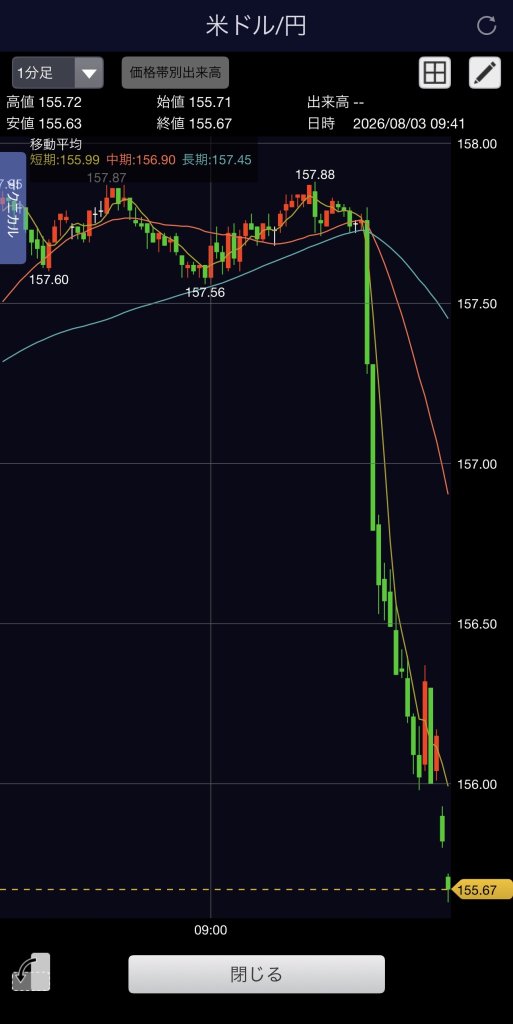This screenshot has width=513, height=1024.
Task: Tap the rotate screen icon
Action: [x=31, y=972]
